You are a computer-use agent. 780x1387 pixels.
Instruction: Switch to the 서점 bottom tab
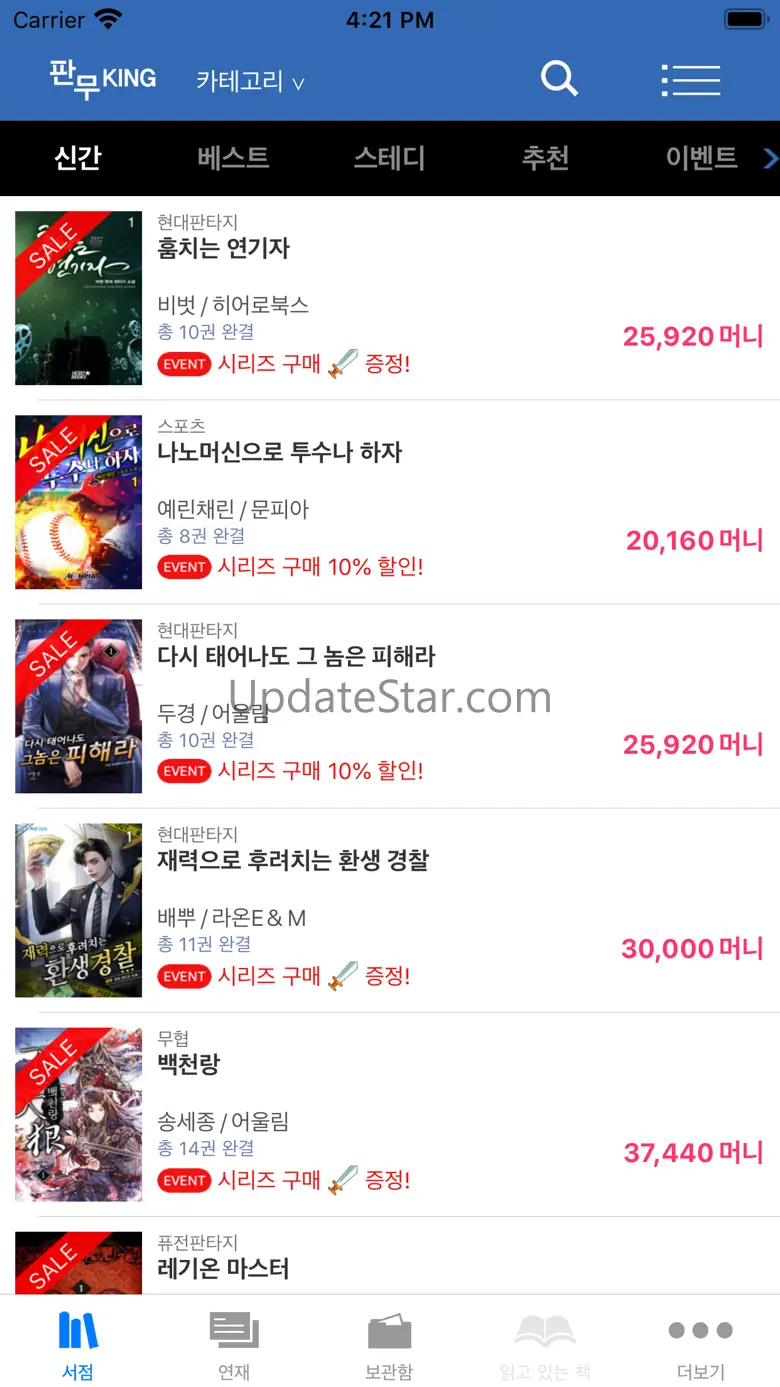pyautogui.click(x=78, y=1343)
